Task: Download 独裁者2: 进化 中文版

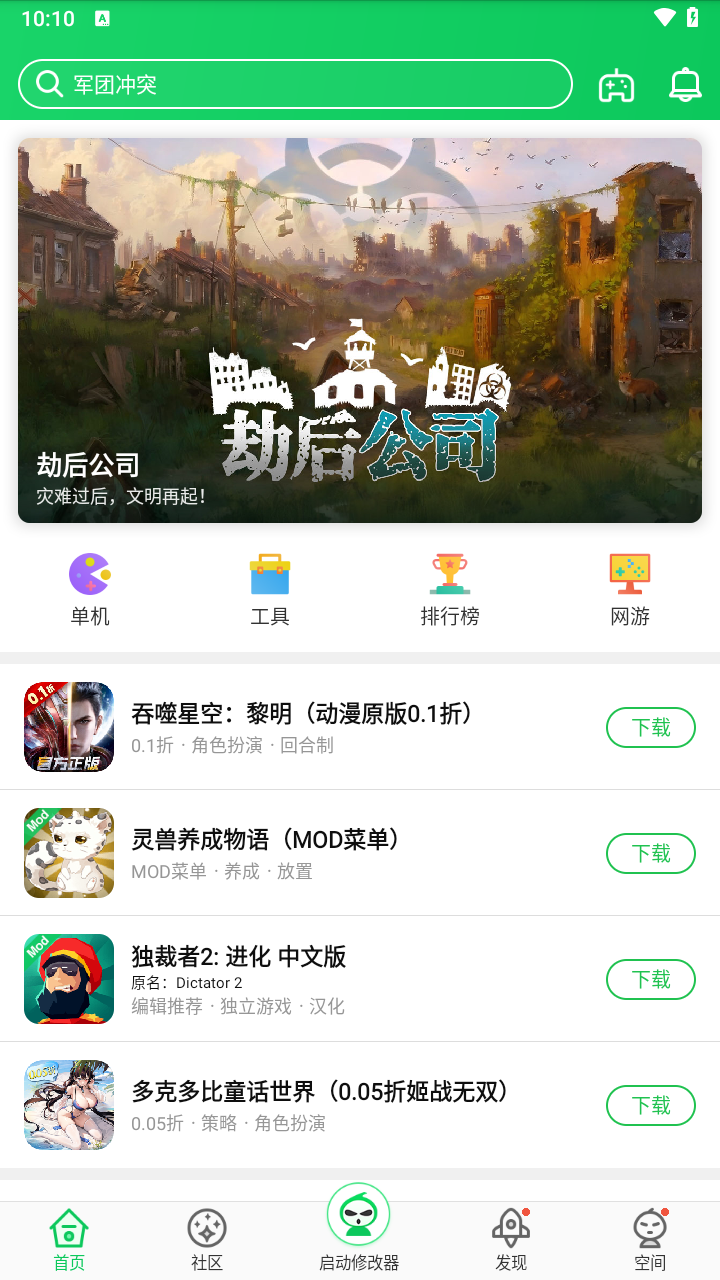Action: pyautogui.click(x=651, y=979)
